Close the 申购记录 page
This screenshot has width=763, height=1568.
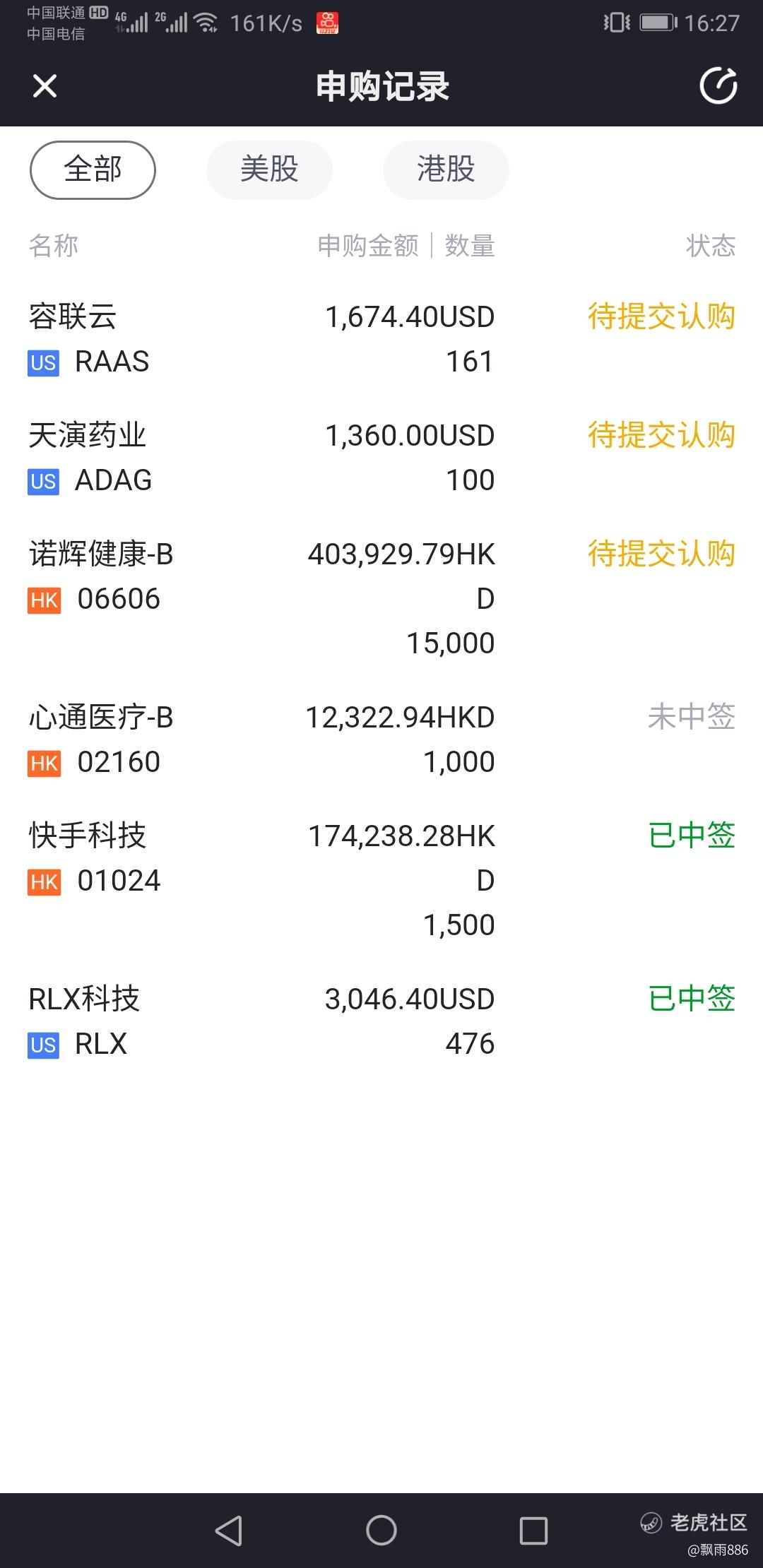(x=45, y=86)
